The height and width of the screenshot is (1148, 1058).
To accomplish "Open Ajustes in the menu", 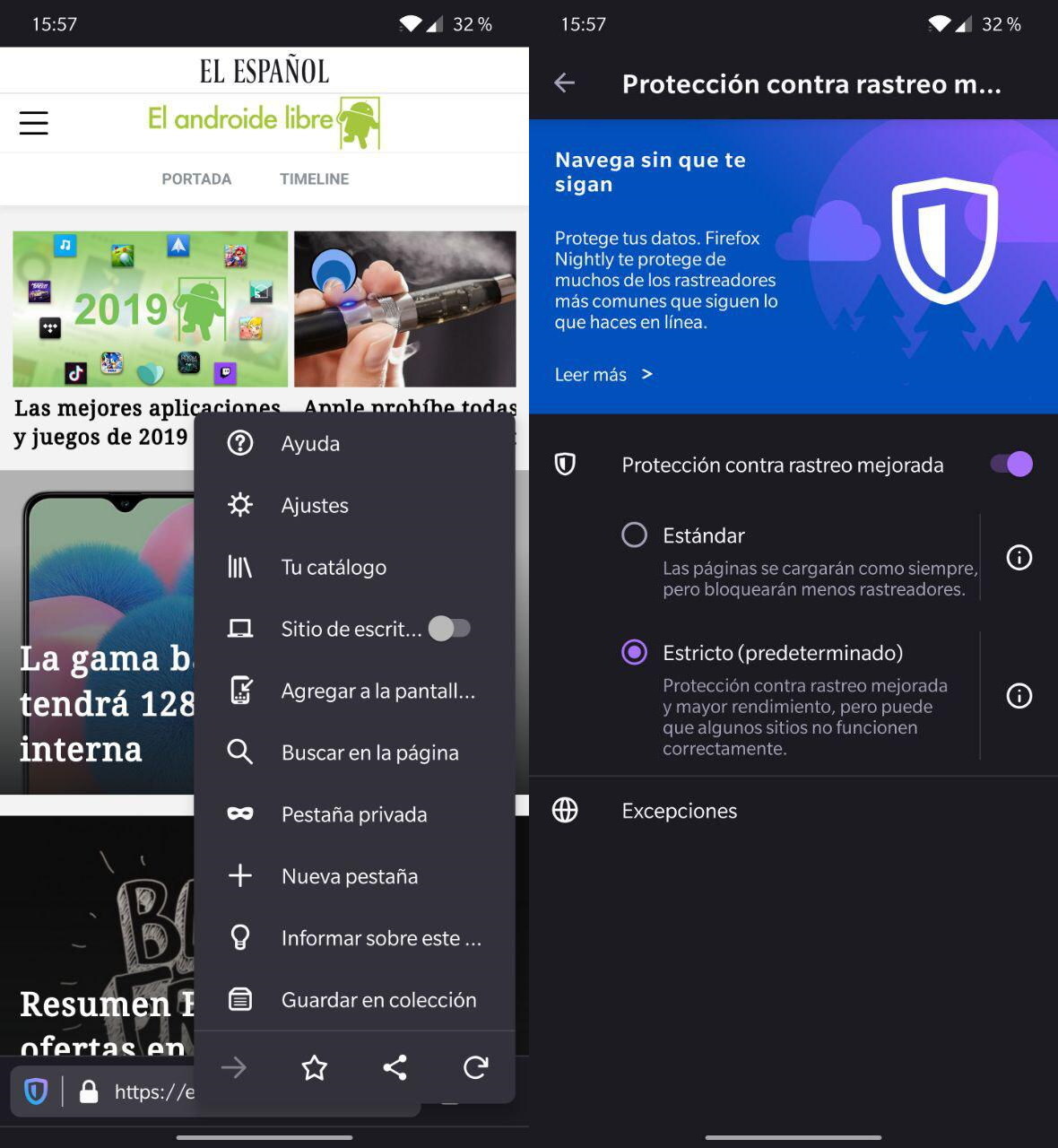I will pos(314,506).
